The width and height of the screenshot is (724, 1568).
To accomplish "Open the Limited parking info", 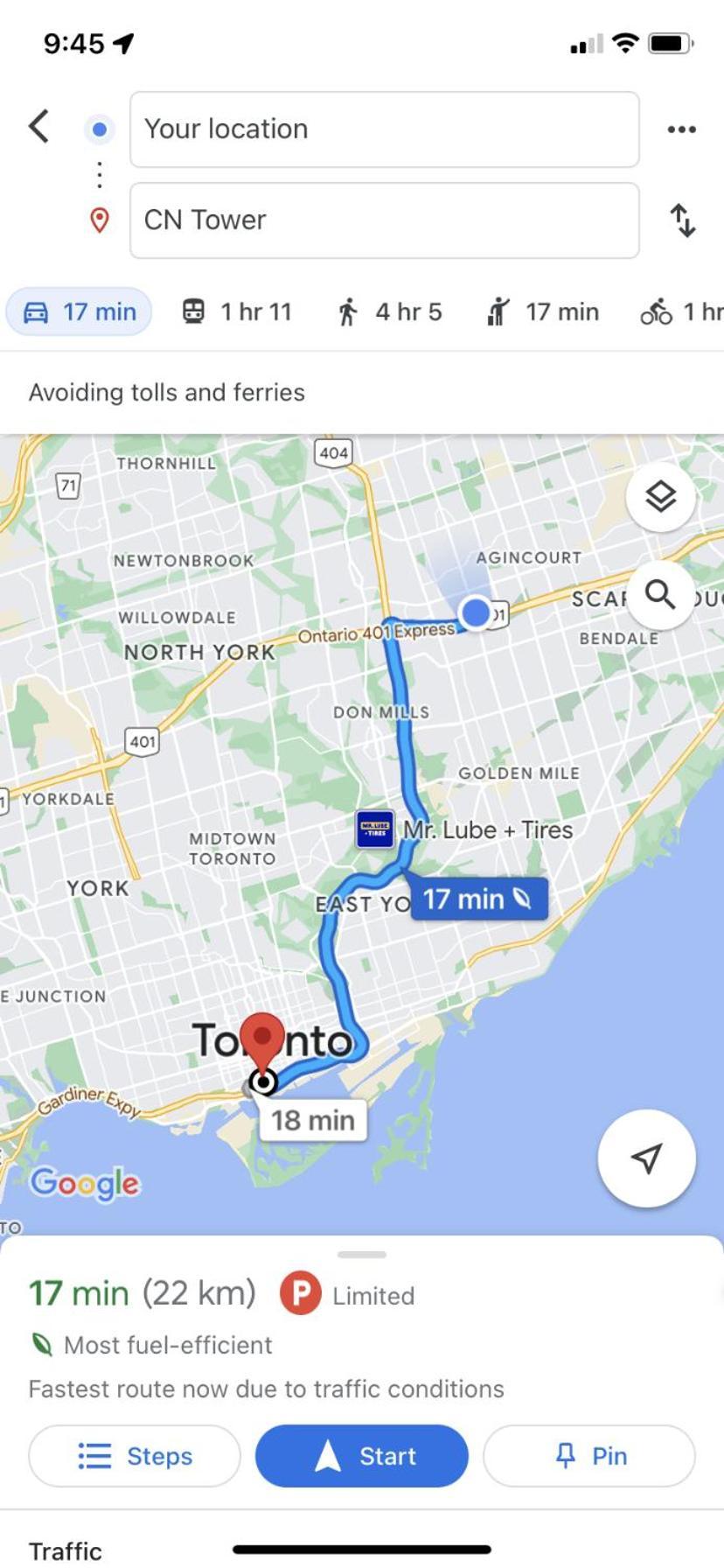I will pyautogui.click(x=347, y=1295).
